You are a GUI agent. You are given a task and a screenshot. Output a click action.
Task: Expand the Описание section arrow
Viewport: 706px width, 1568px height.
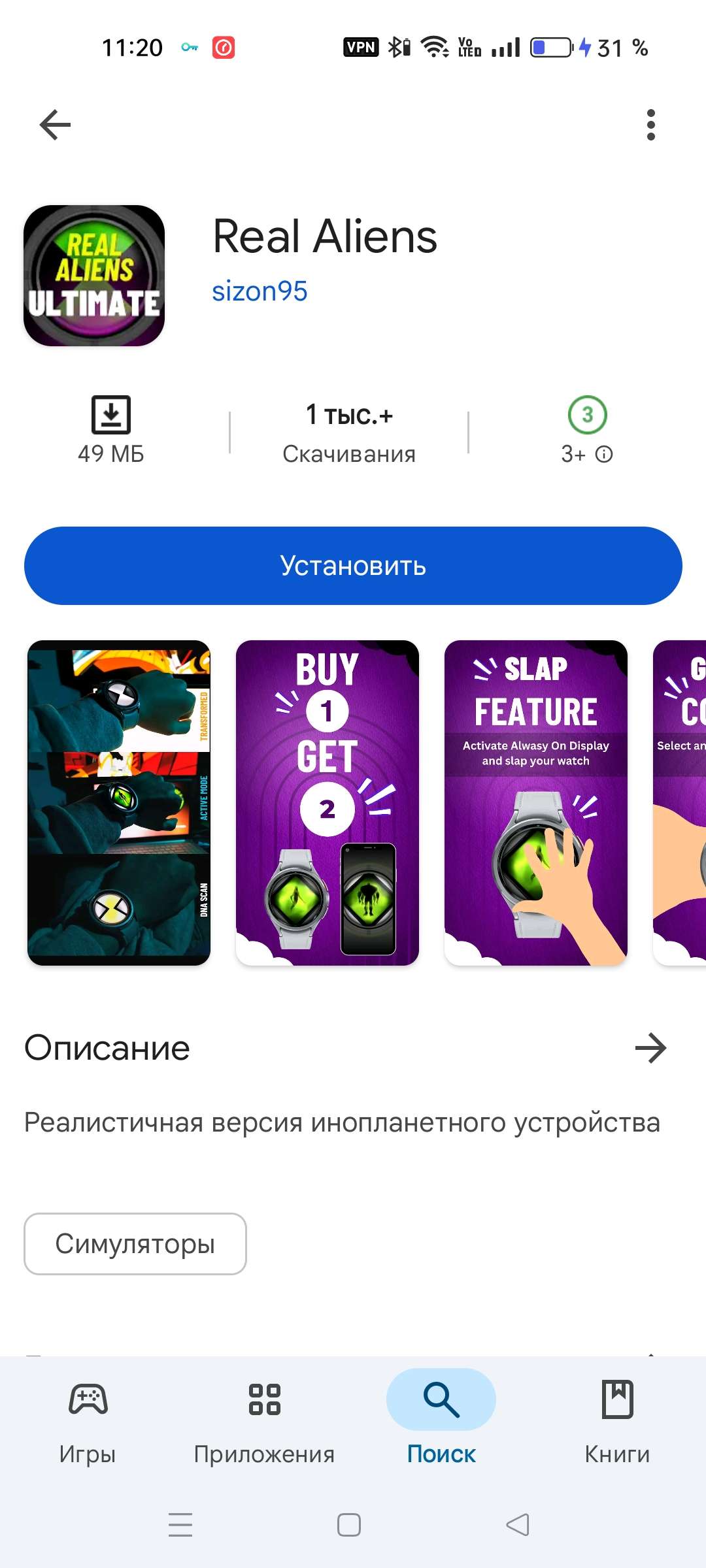650,1049
